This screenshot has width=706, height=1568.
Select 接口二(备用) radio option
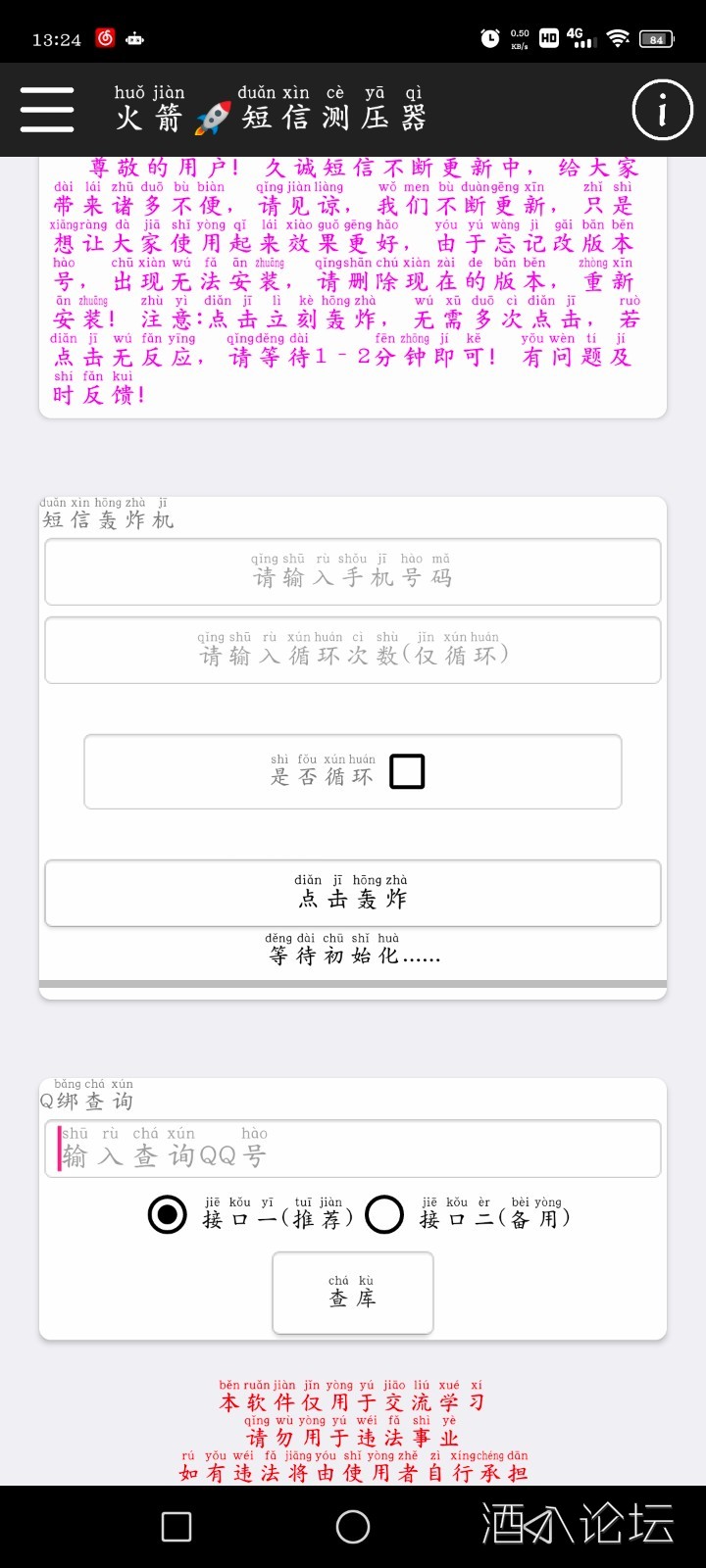click(x=384, y=1215)
